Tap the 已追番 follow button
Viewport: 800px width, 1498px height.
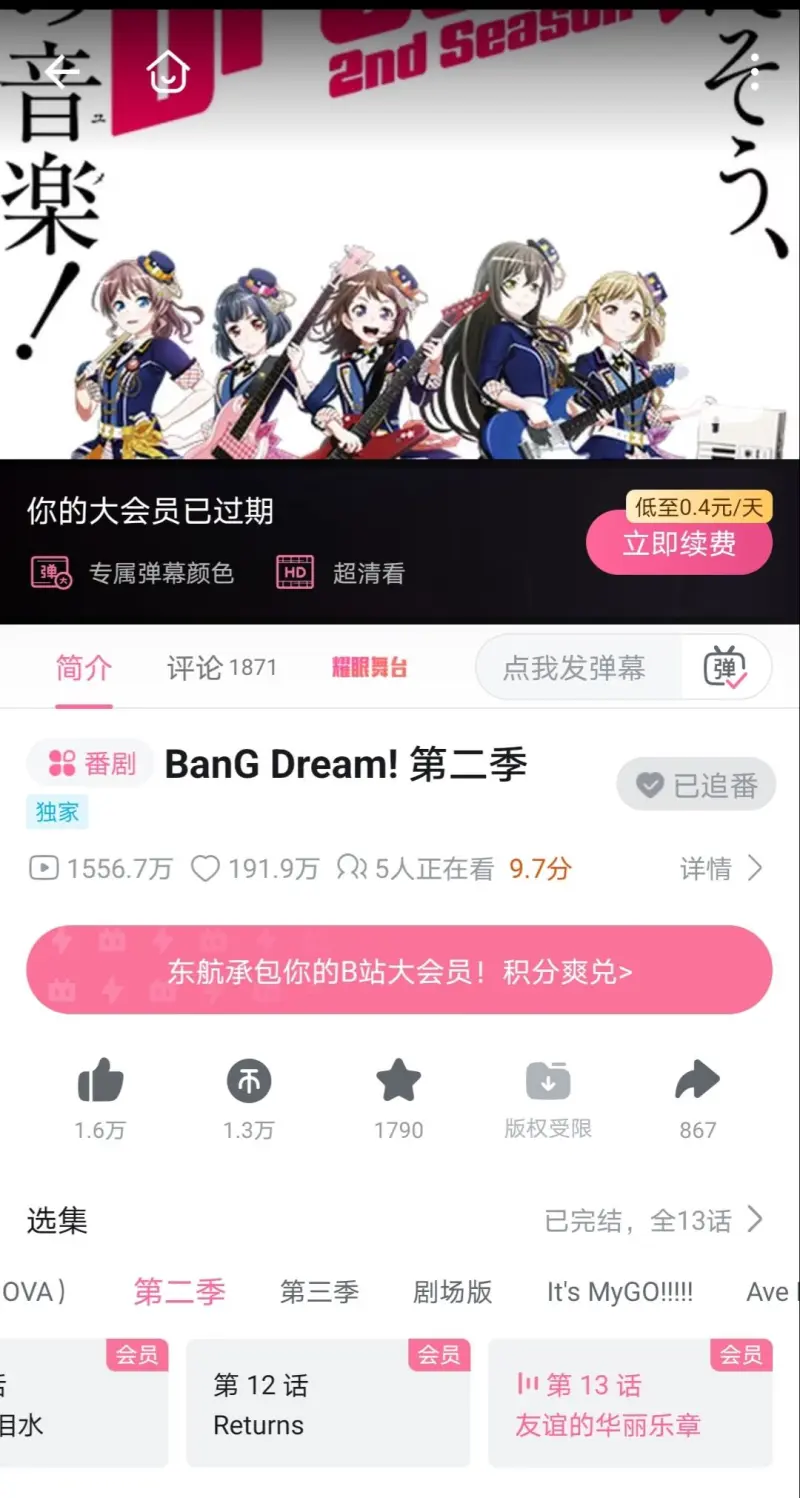point(696,785)
